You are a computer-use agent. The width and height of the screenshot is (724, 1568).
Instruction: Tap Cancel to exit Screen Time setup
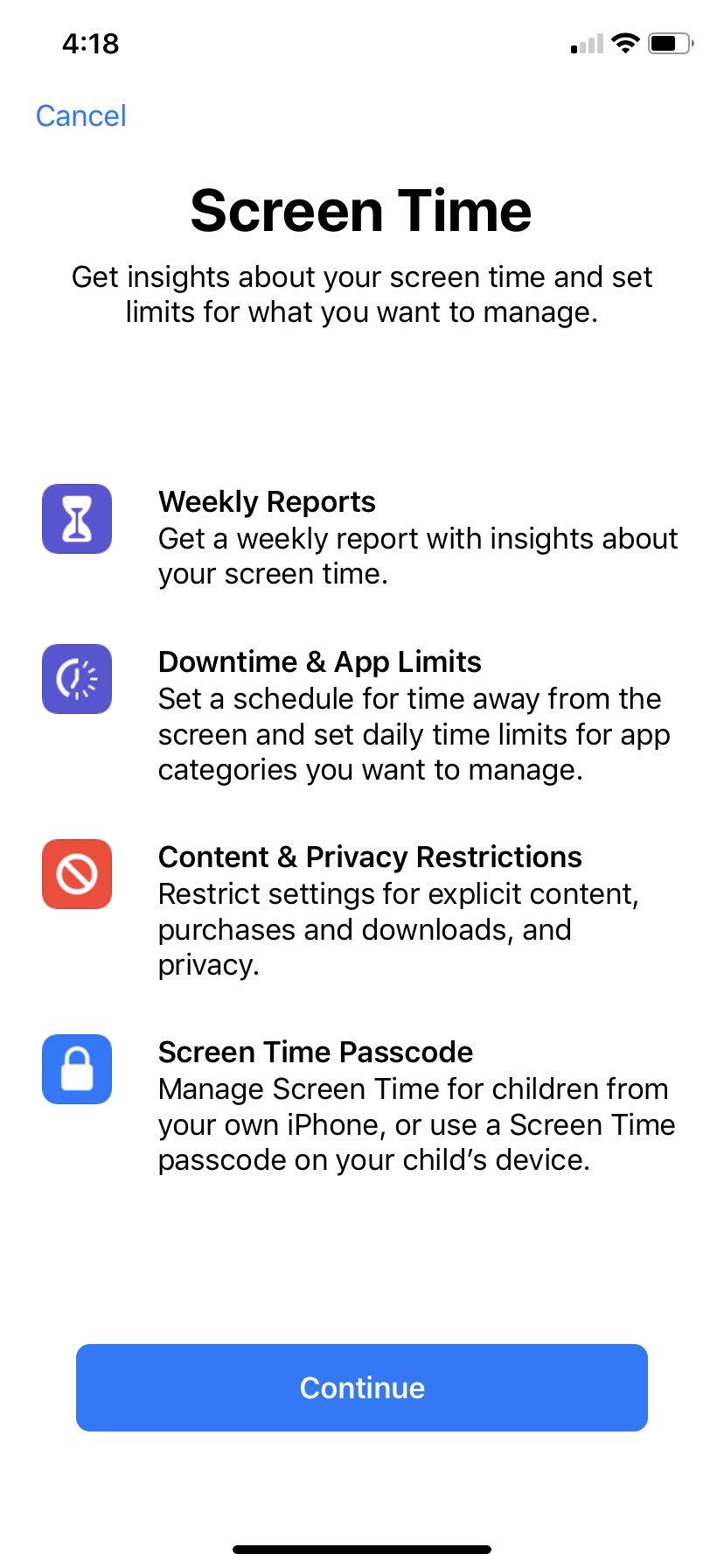coord(81,115)
